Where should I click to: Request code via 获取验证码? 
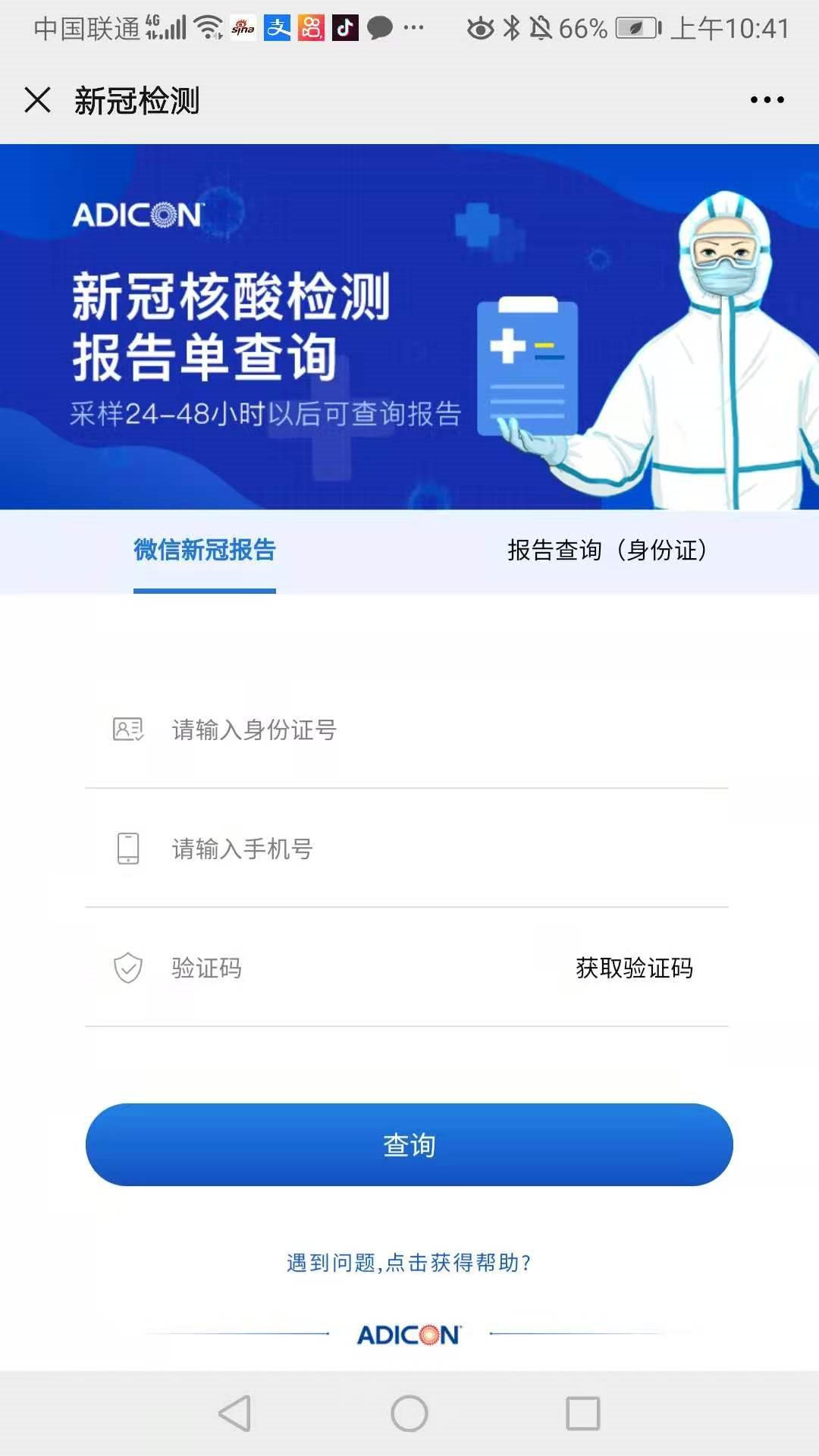634,968
